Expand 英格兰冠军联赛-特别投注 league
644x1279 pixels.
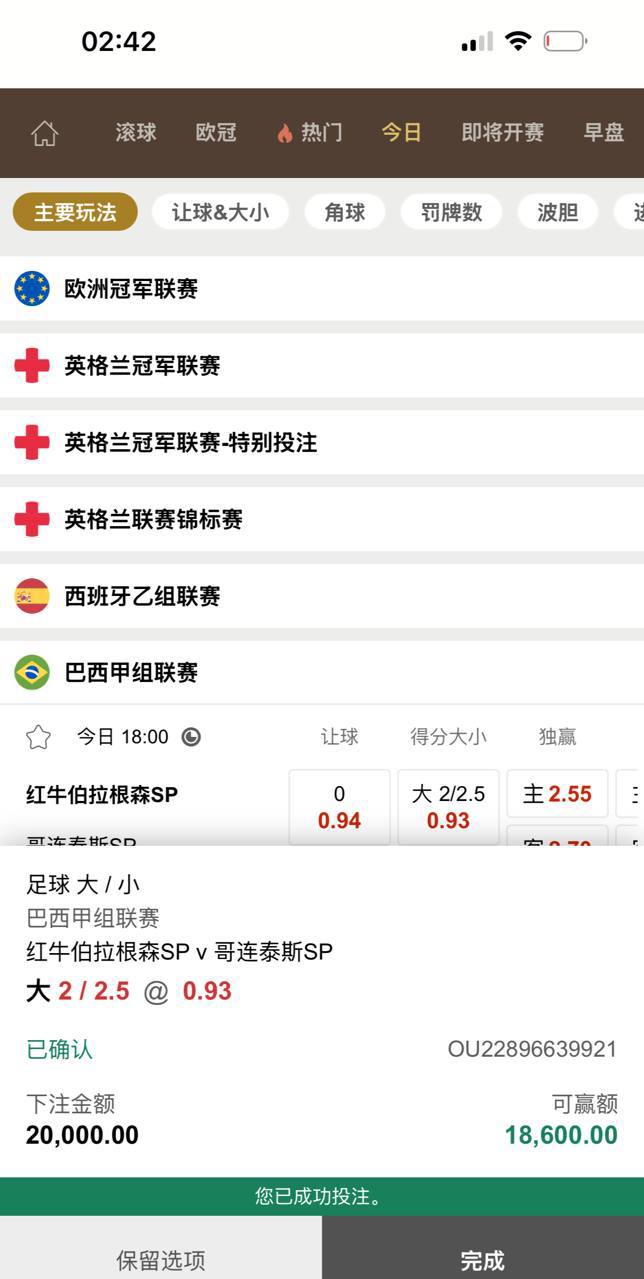coord(322,442)
